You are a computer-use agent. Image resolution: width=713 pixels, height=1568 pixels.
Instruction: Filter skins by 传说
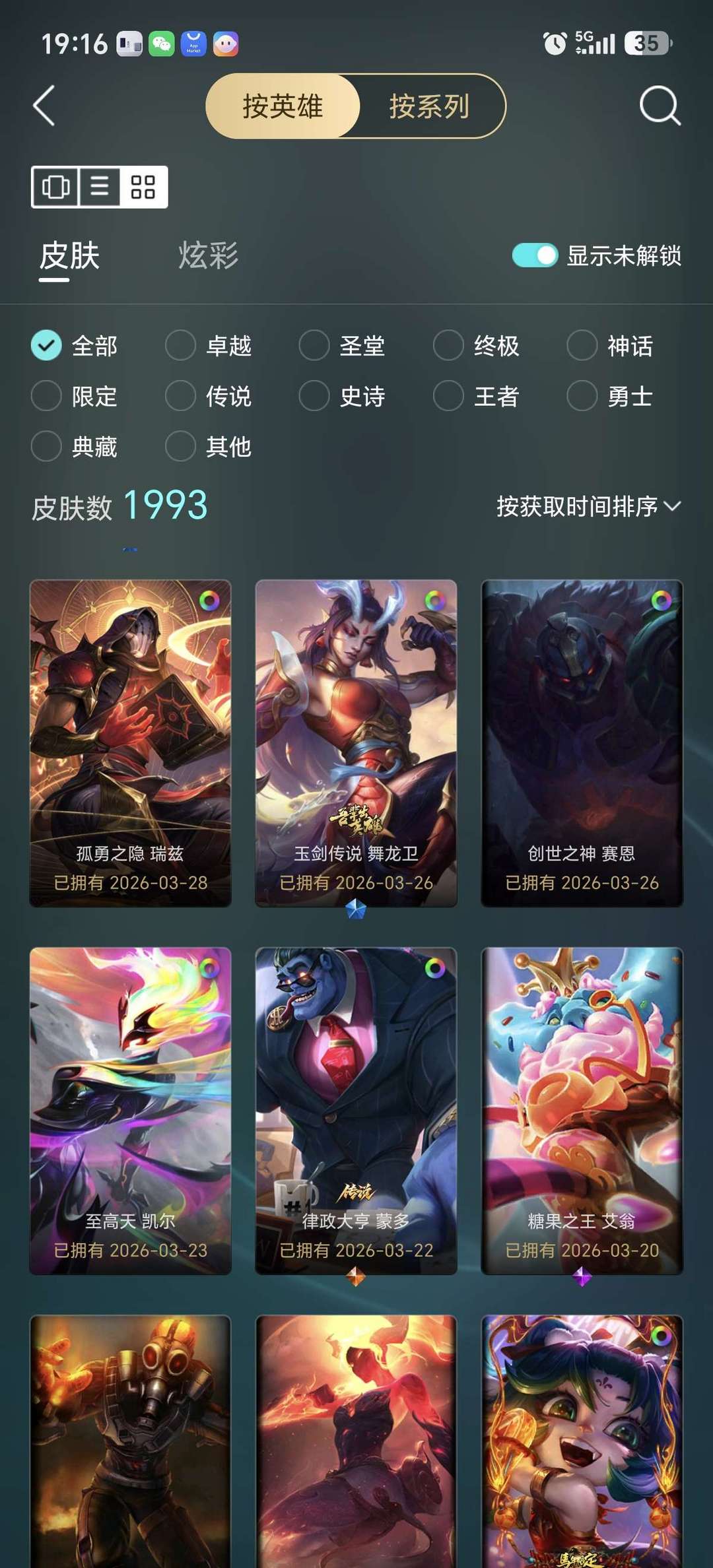point(209,396)
